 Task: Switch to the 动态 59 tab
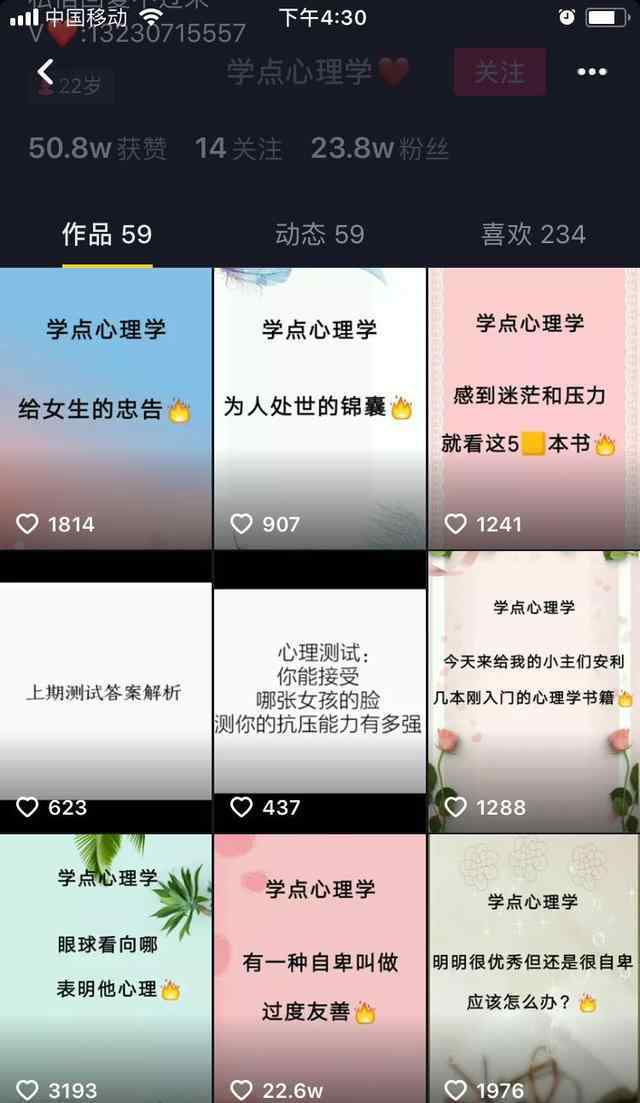coord(319,235)
